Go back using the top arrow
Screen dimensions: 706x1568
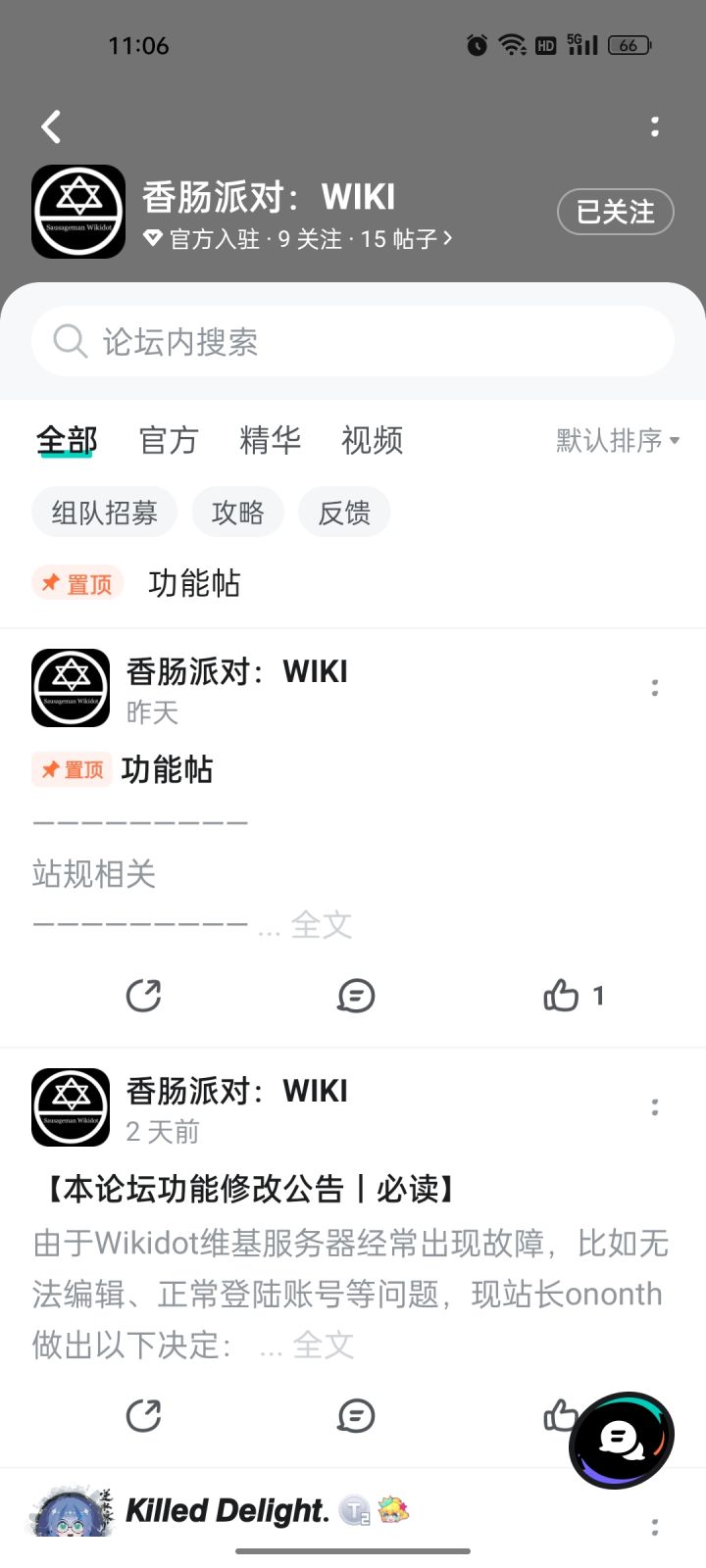[x=52, y=126]
